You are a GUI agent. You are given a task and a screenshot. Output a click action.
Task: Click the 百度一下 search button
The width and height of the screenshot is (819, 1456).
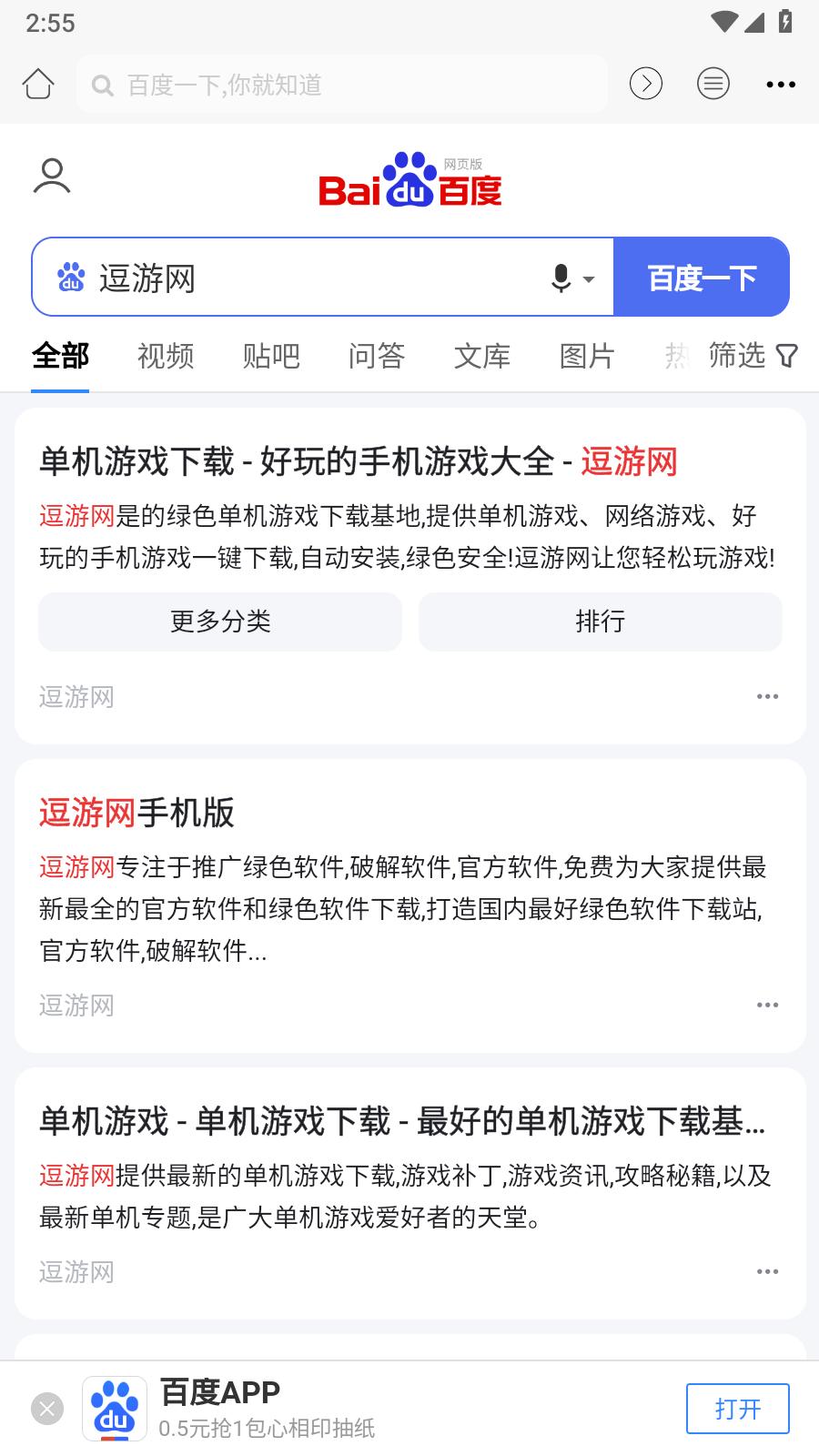[701, 277]
